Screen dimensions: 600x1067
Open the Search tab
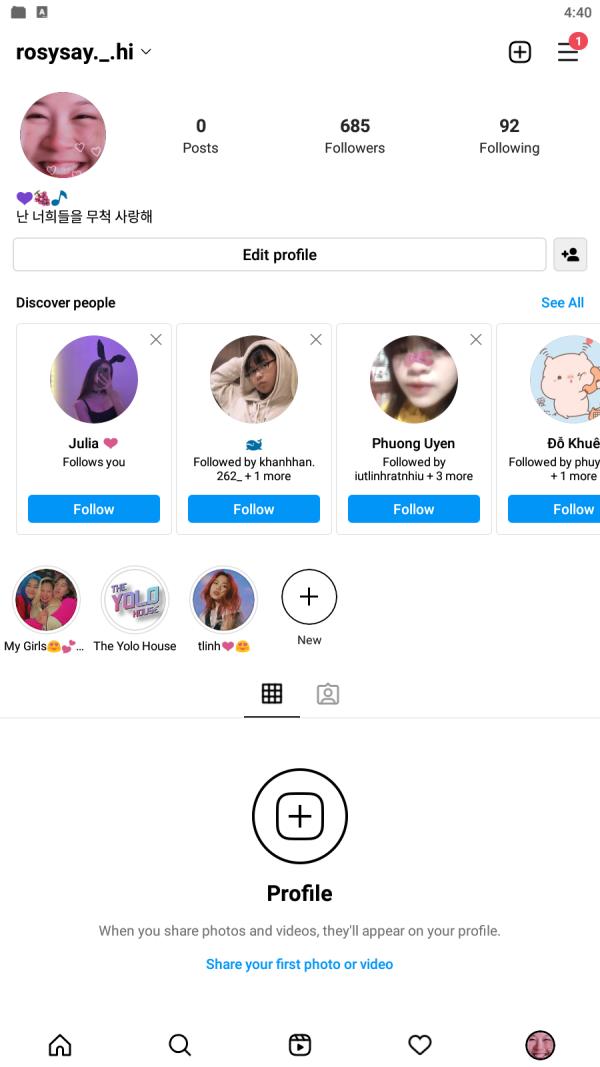click(180, 1045)
